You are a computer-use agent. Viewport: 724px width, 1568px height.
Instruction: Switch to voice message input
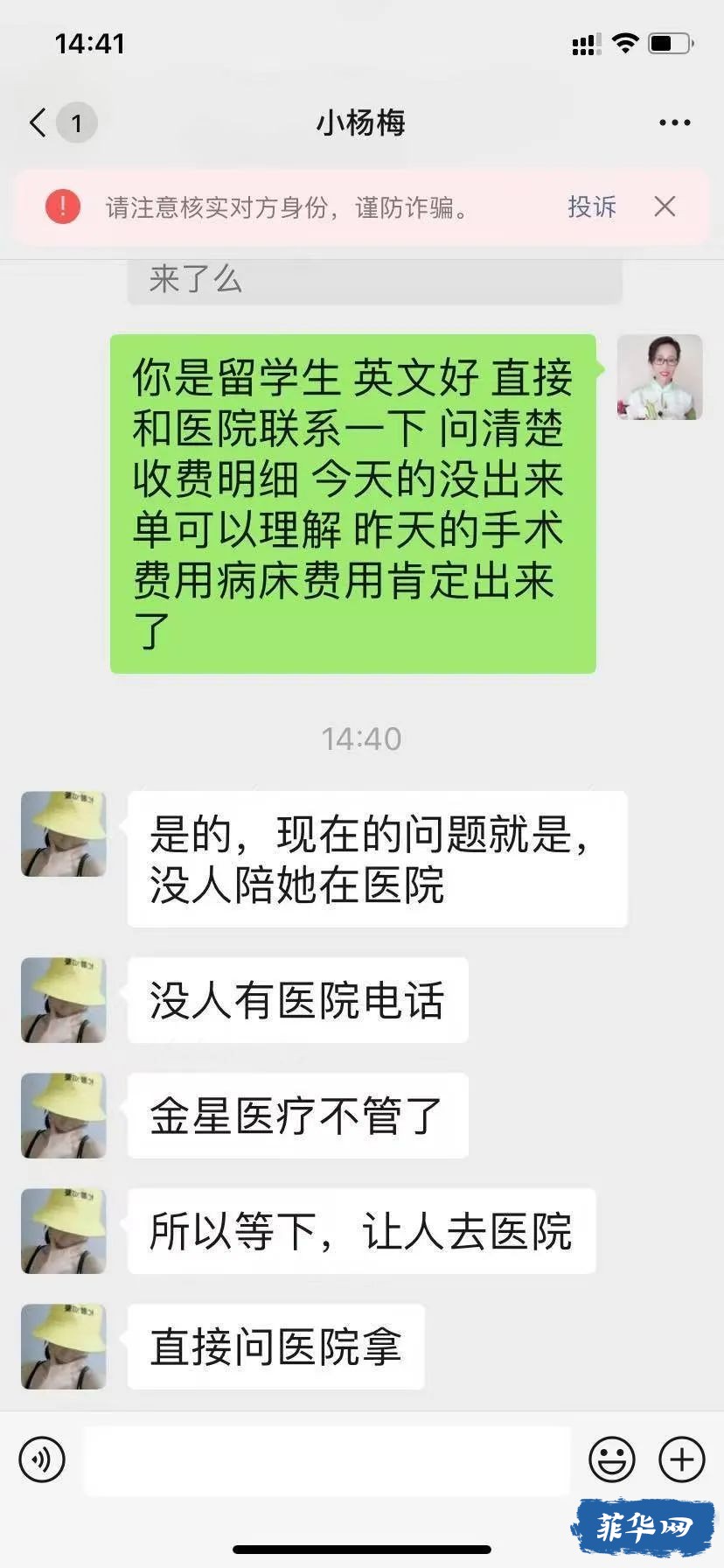point(42,1459)
